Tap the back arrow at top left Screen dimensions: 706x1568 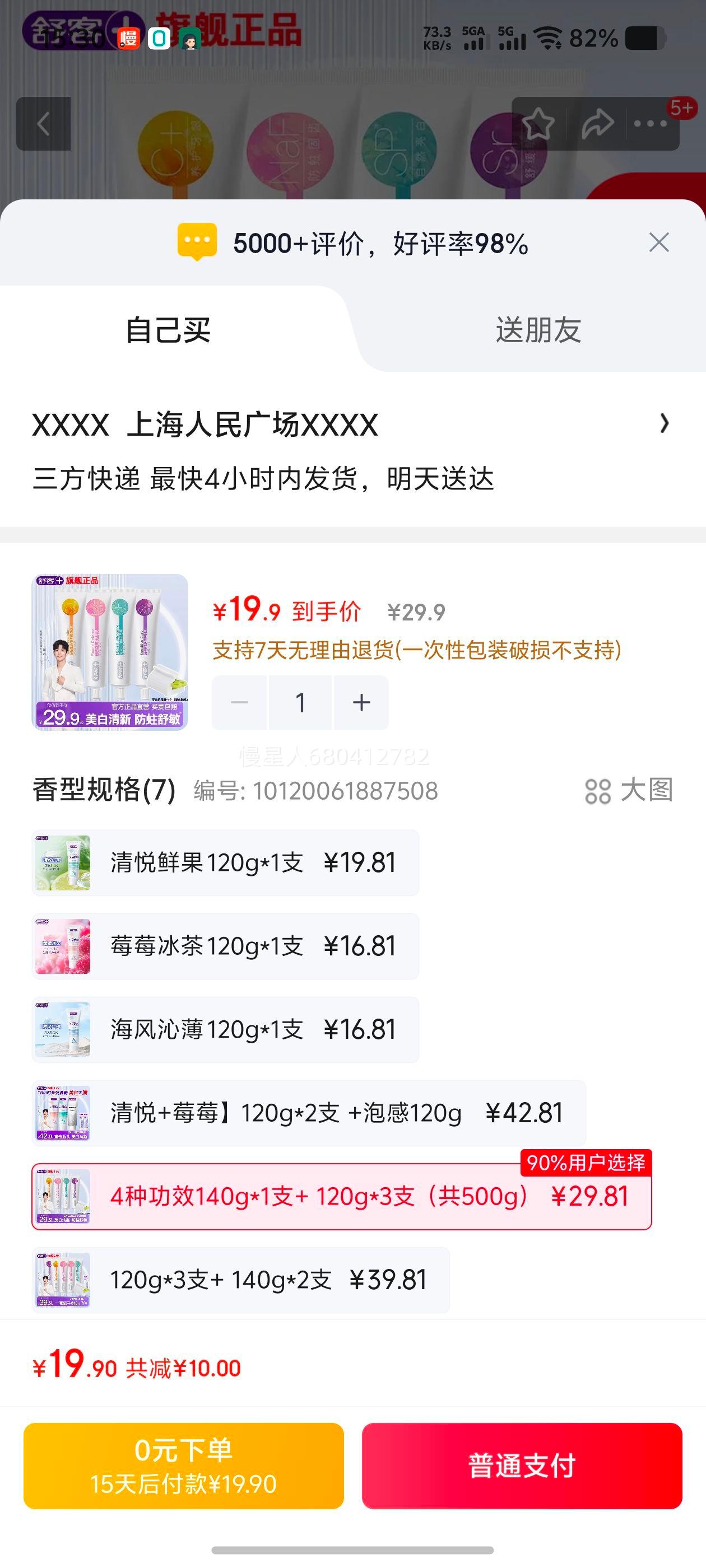44,123
